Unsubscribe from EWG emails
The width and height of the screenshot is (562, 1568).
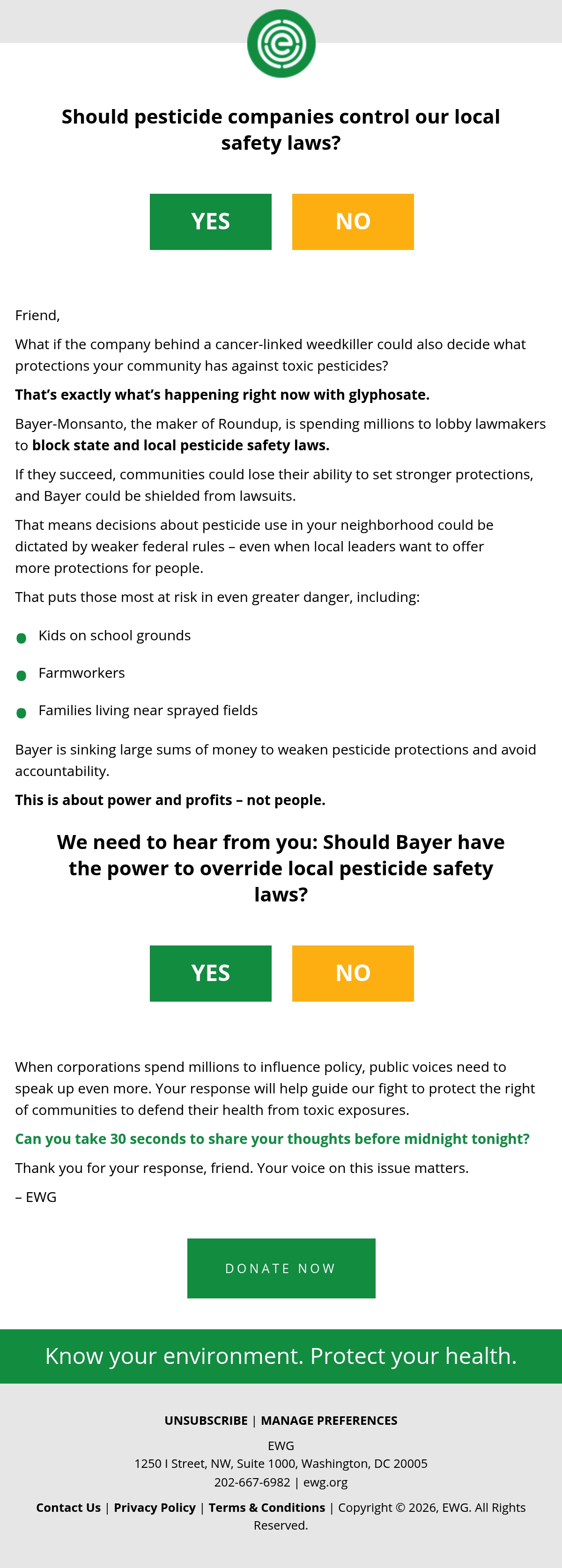point(206,1420)
